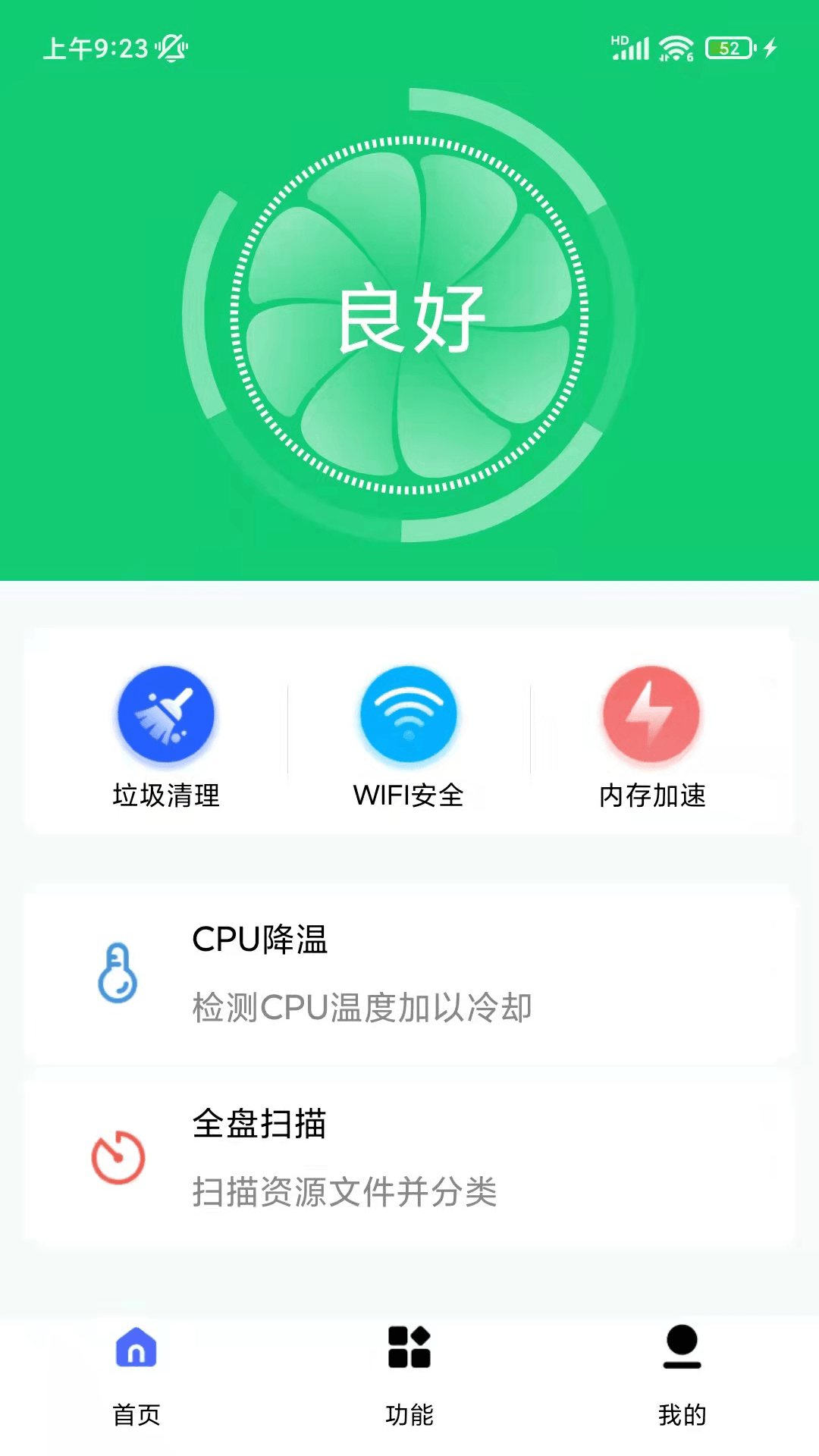Tap the 良好 status circle
Screen dimensions: 819x1456
[x=409, y=315]
